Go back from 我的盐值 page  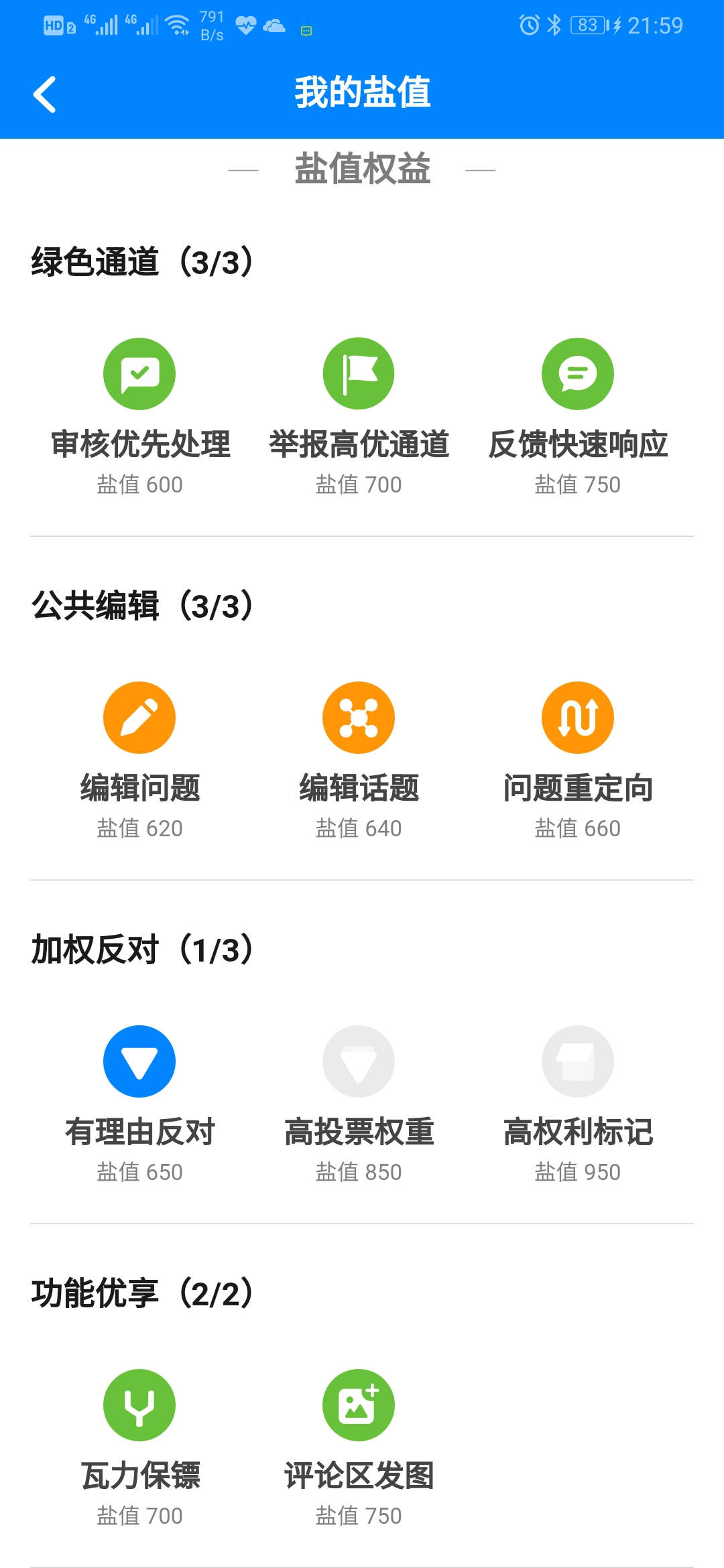pyautogui.click(x=45, y=94)
